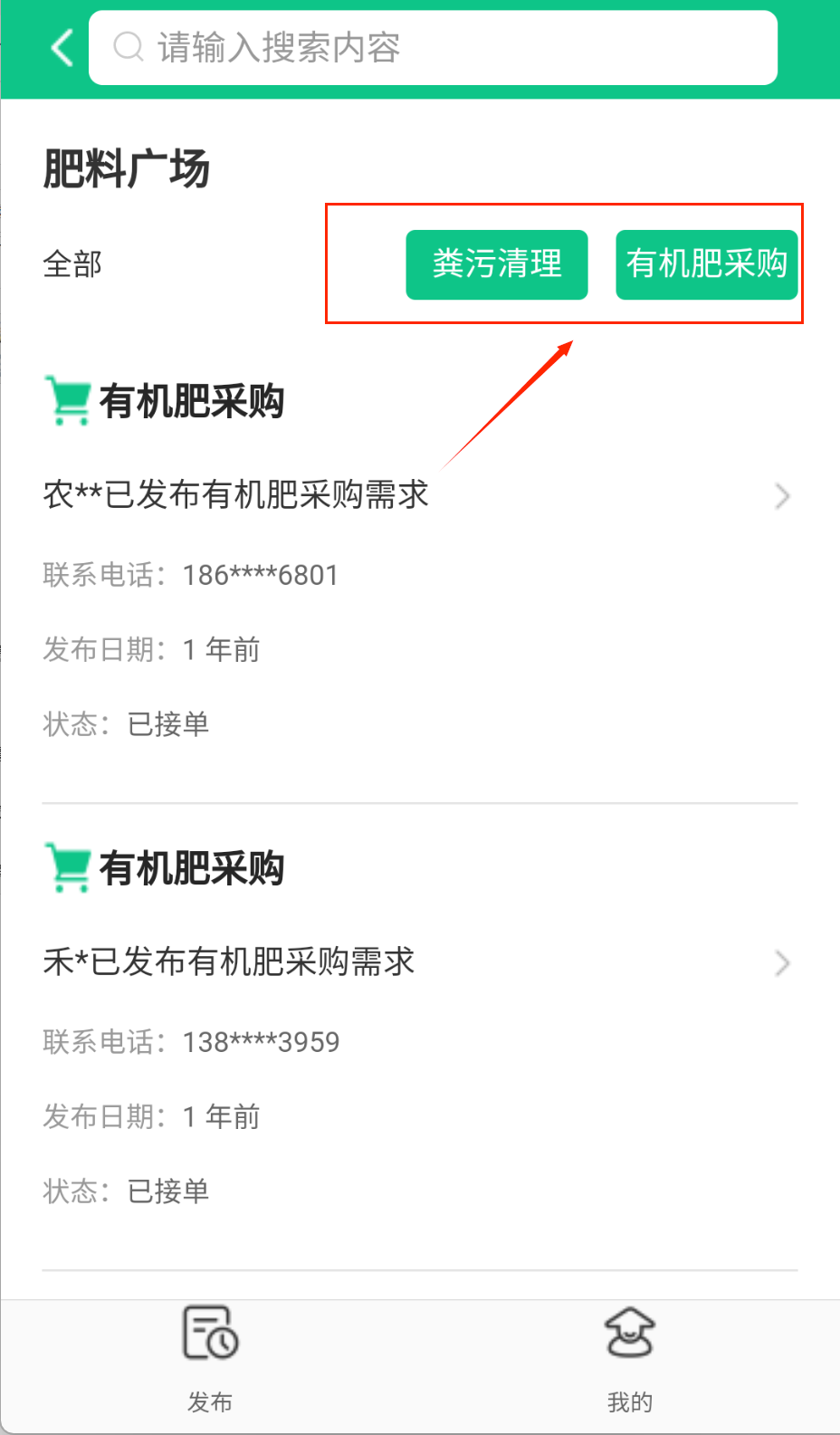
Task: Go back using the top-left arrow
Action: tap(62, 47)
